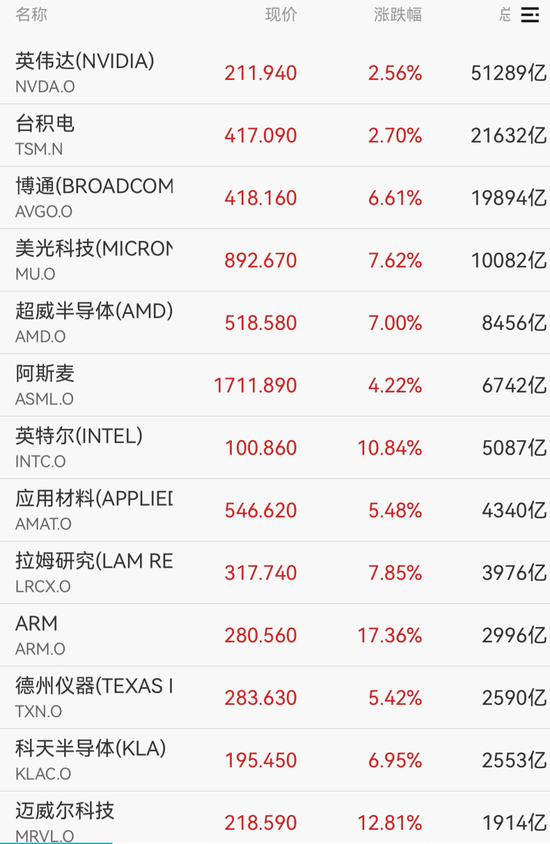Open 超威半导体(AMD) quote
The width and height of the screenshot is (550, 844).
[x=275, y=322]
